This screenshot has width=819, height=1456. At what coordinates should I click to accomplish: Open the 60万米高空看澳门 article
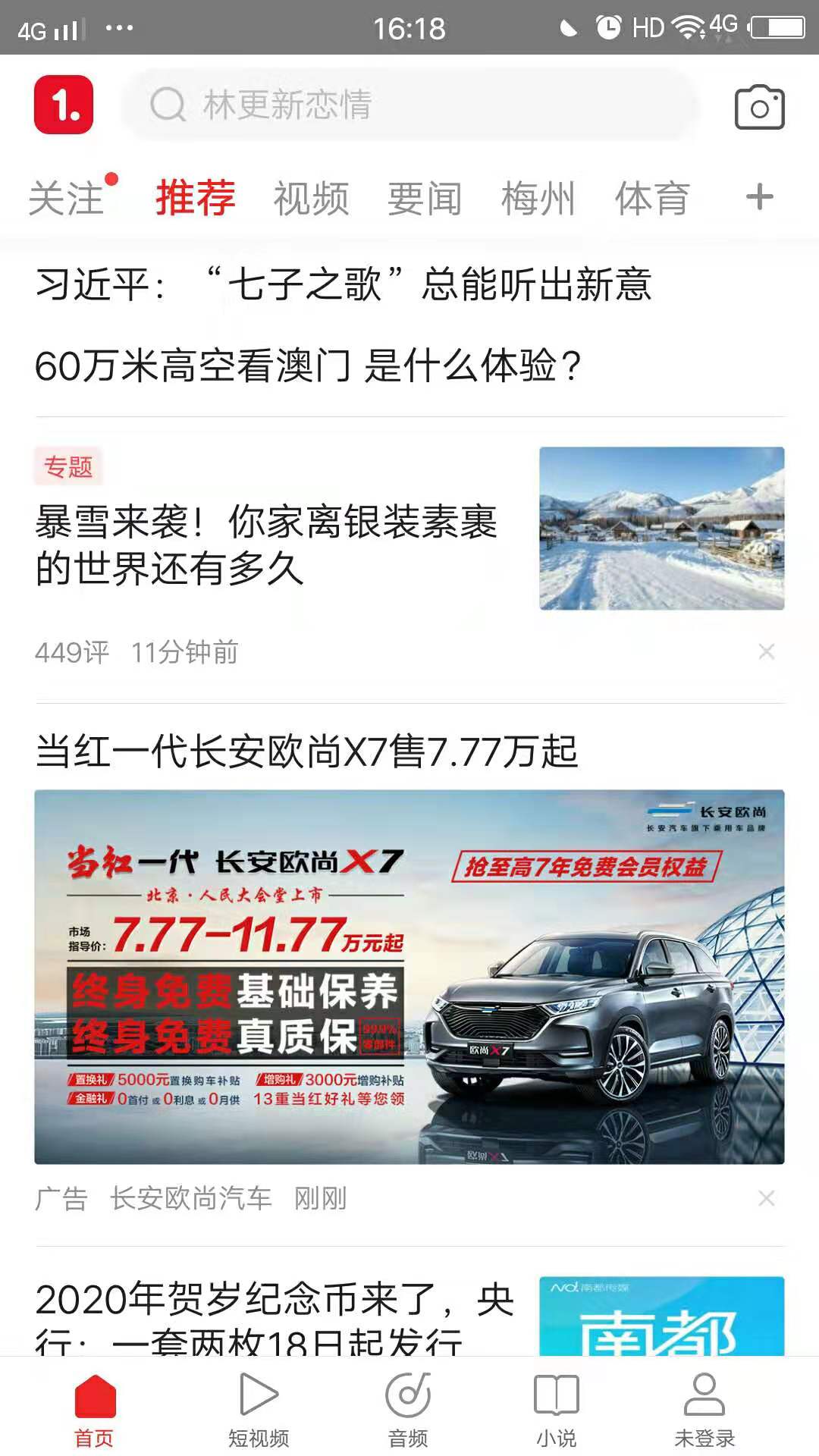click(307, 367)
